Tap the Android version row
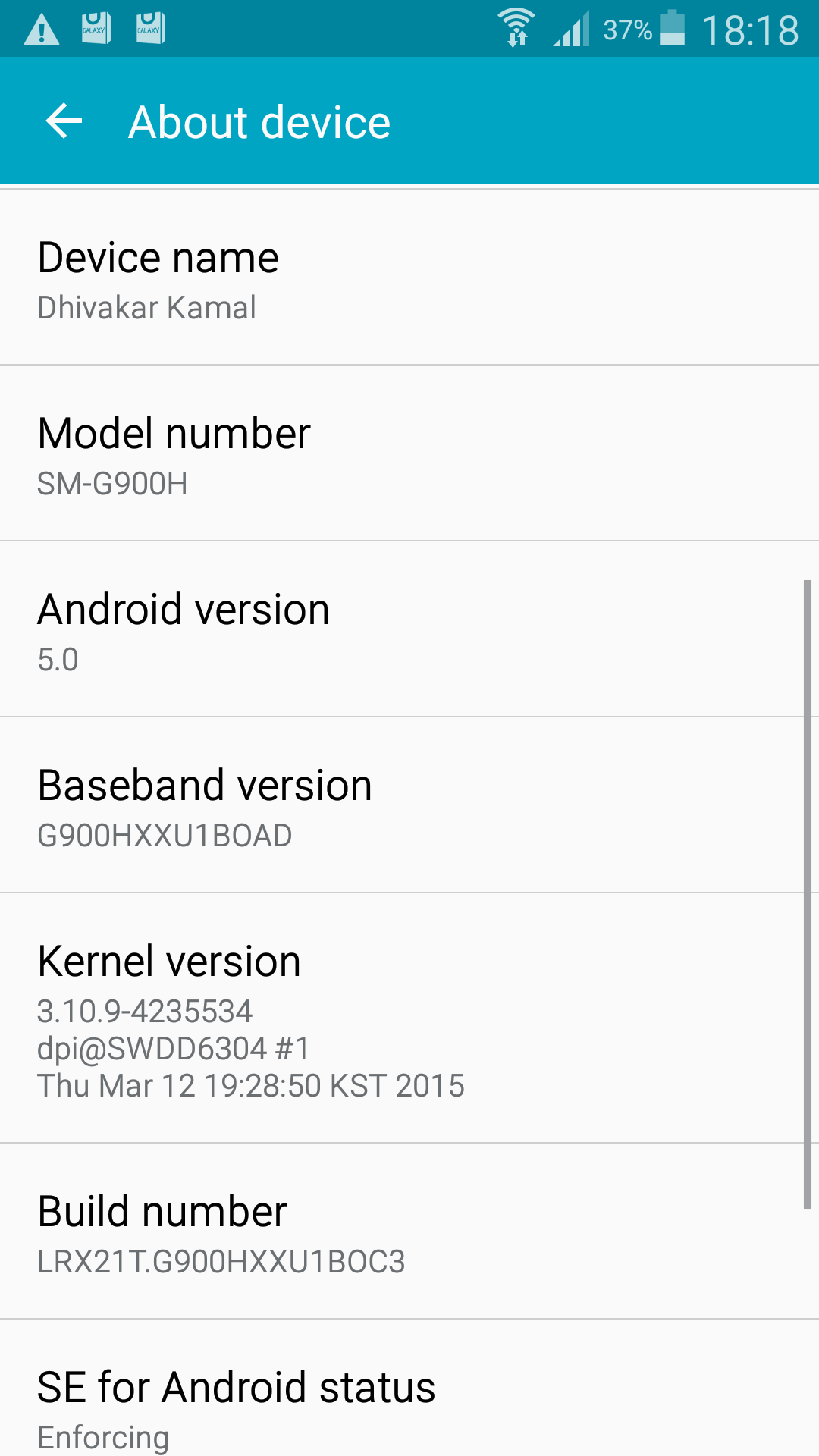Screen dimensions: 819x1456 409,630
